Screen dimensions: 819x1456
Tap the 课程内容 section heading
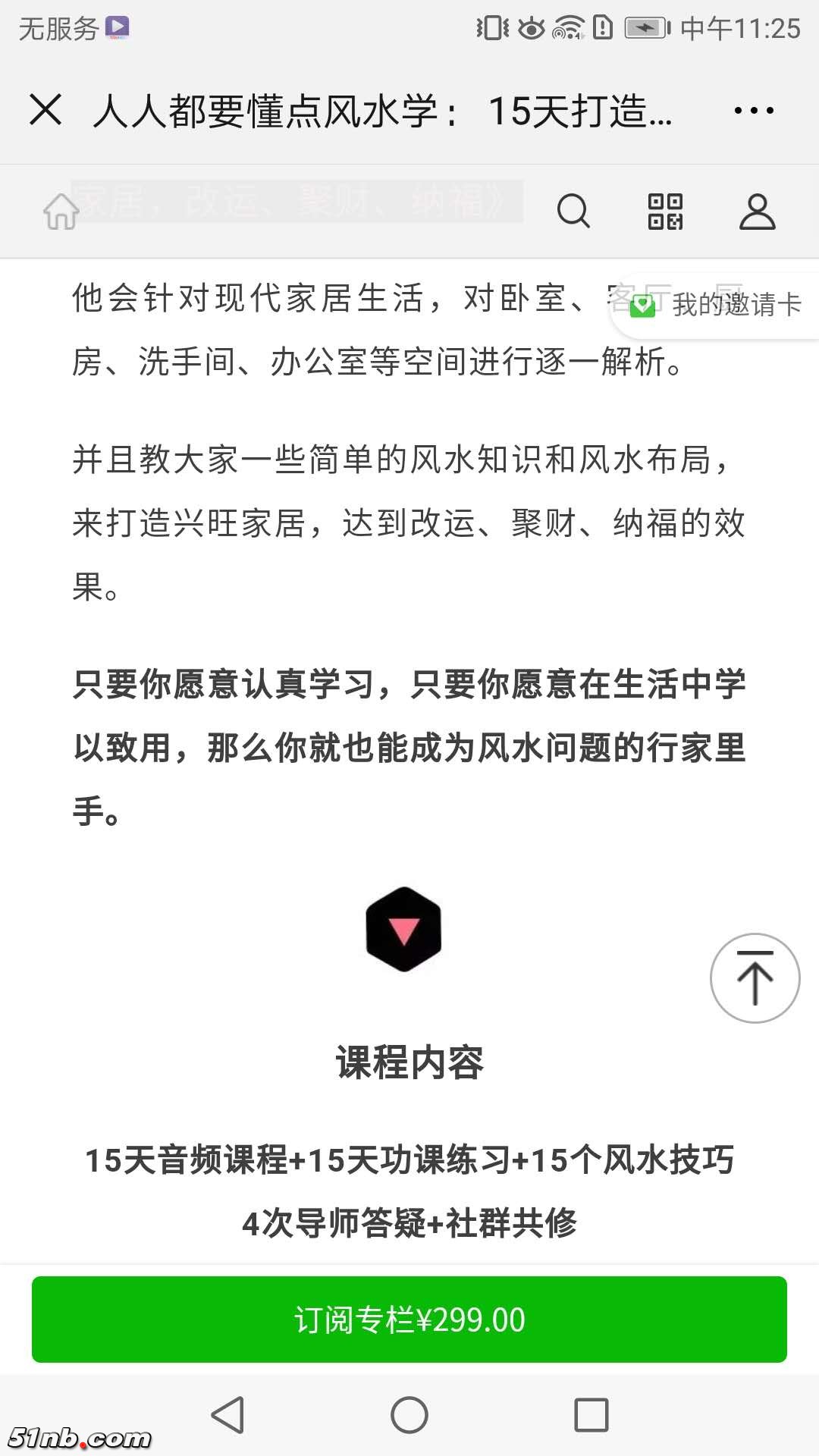(x=409, y=1063)
